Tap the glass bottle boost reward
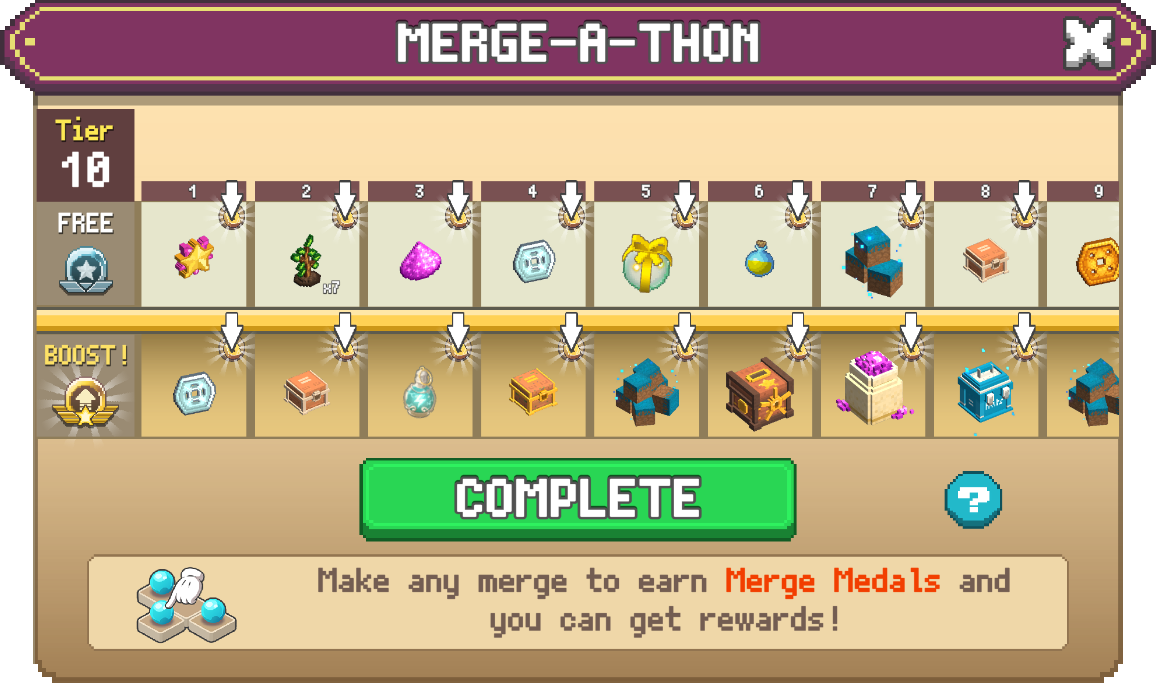This screenshot has height=683, width=1156. point(421,393)
